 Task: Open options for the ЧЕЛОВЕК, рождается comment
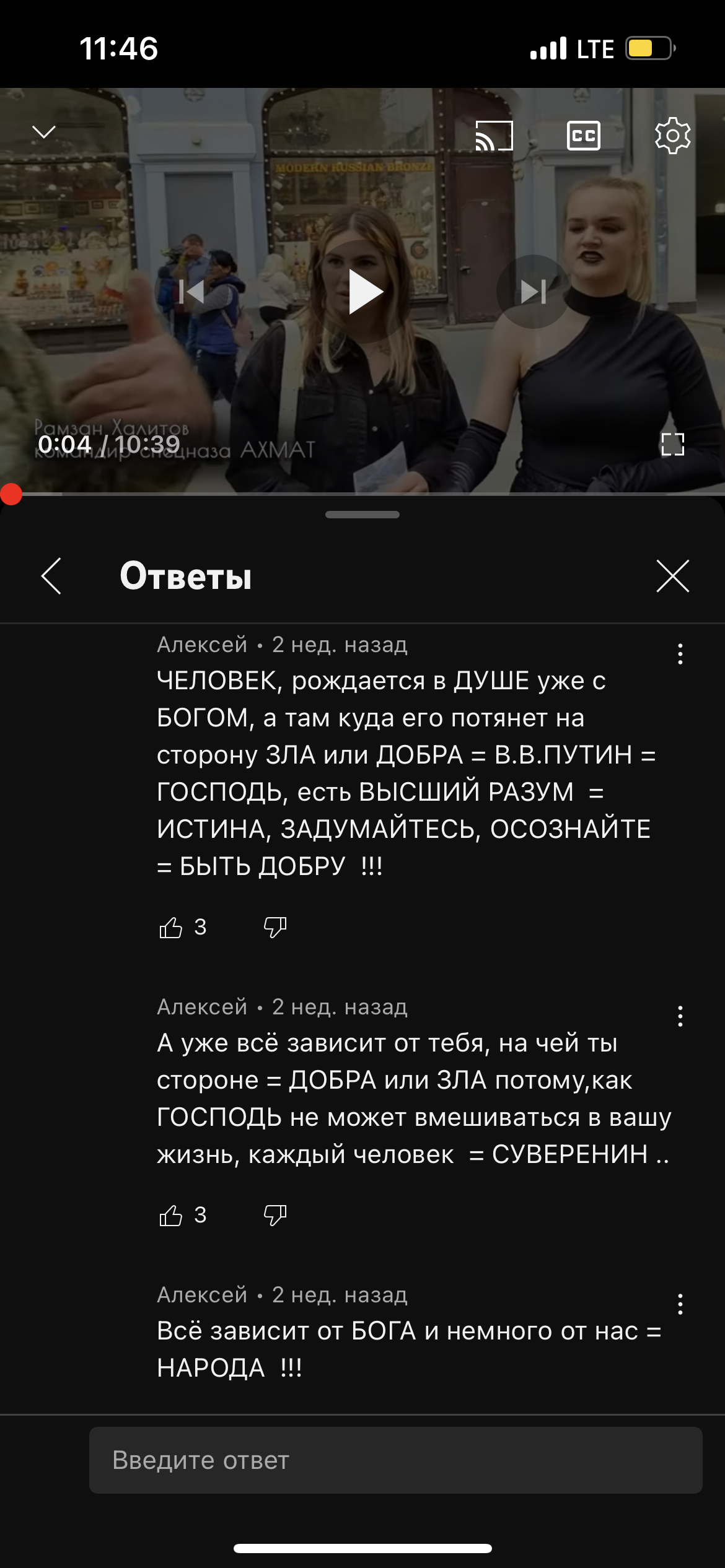(680, 654)
